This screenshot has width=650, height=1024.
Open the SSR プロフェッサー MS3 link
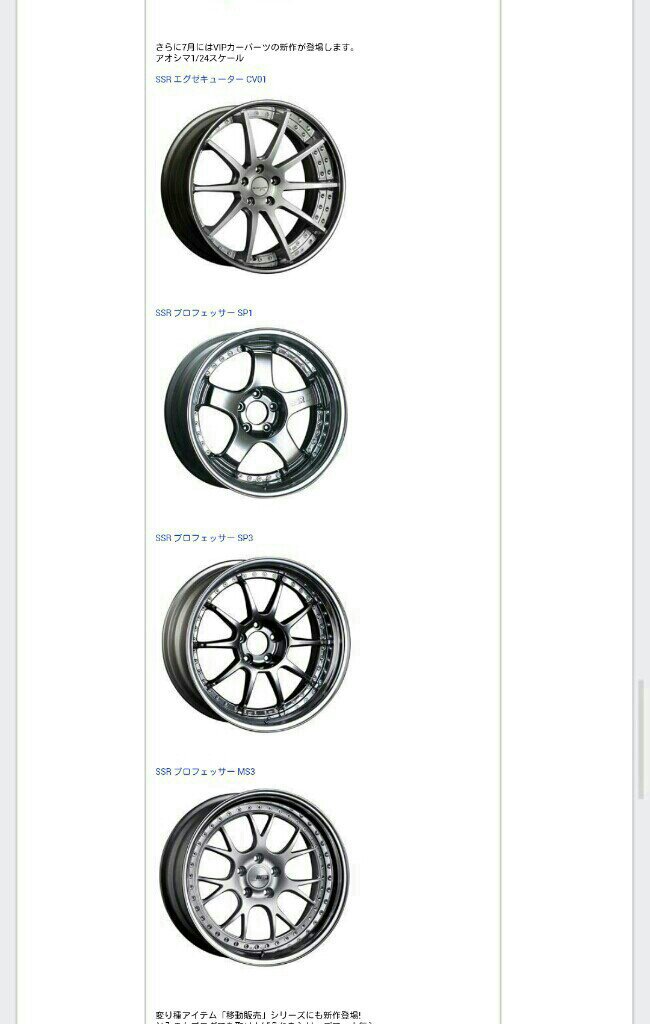[204, 772]
